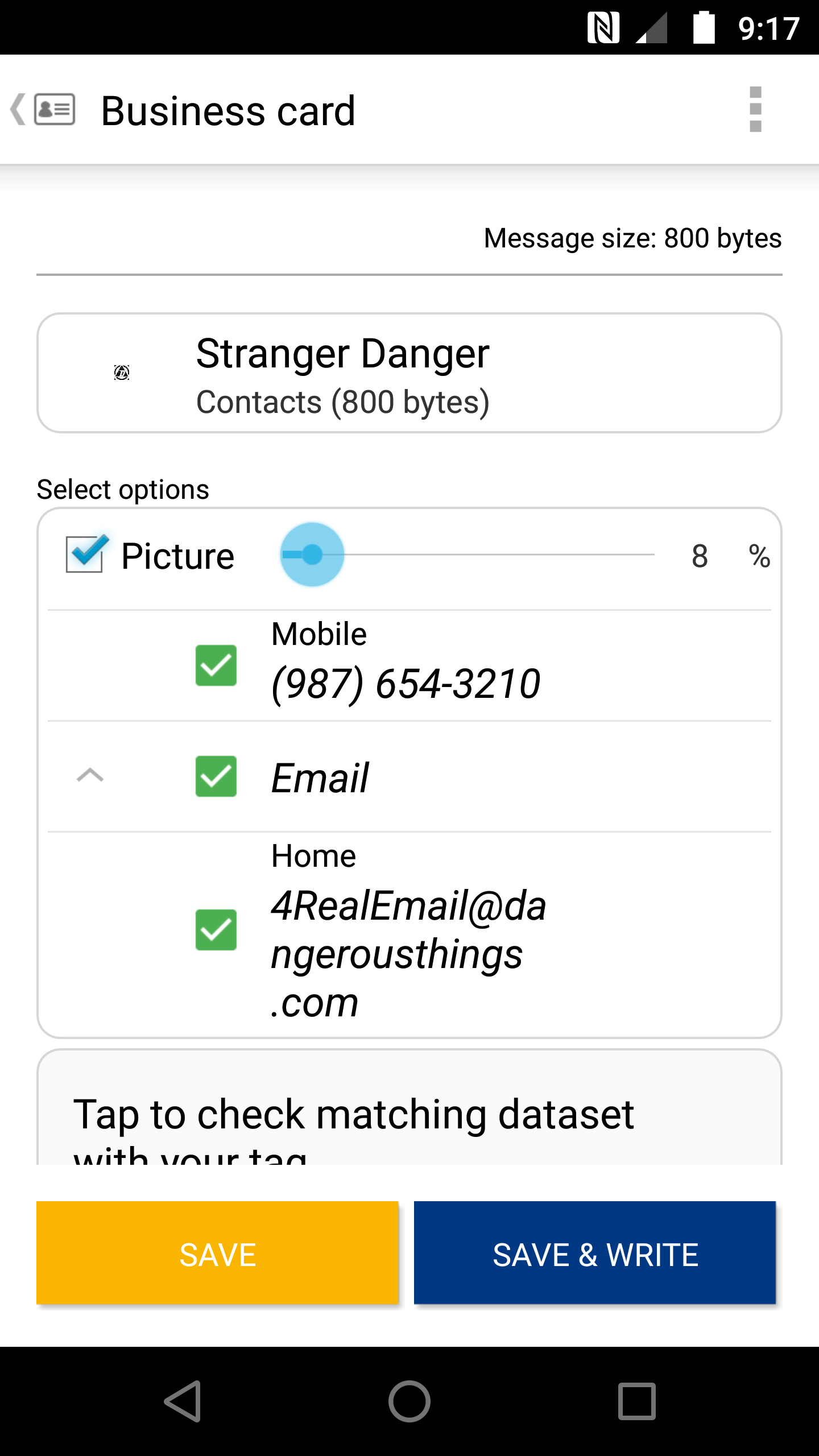Uncheck the Email group checkbox
Screen dimensions: 819x1456
(216, 776)
